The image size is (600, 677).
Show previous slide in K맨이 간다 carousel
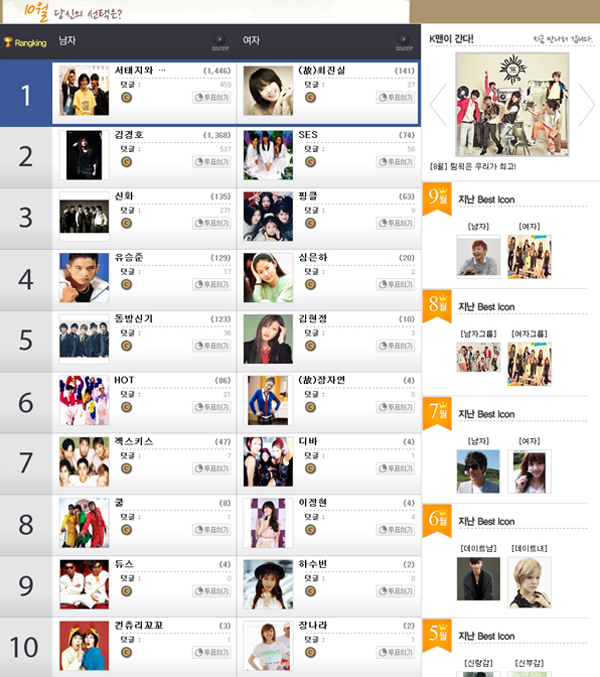[x=438, y=105]
